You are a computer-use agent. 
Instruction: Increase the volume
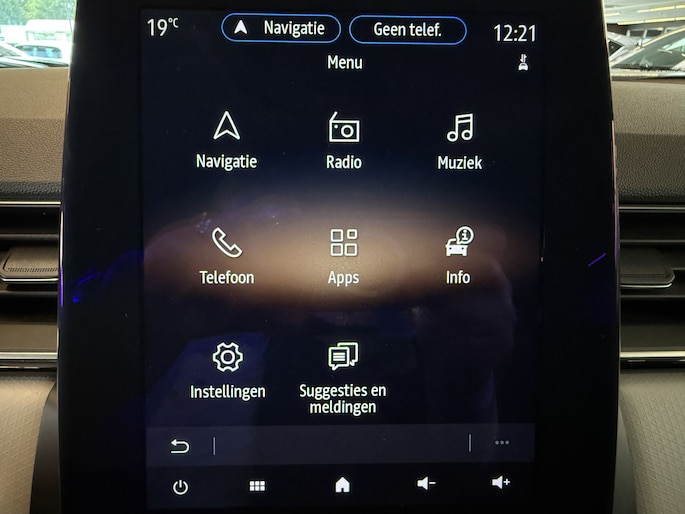[501, 484]
